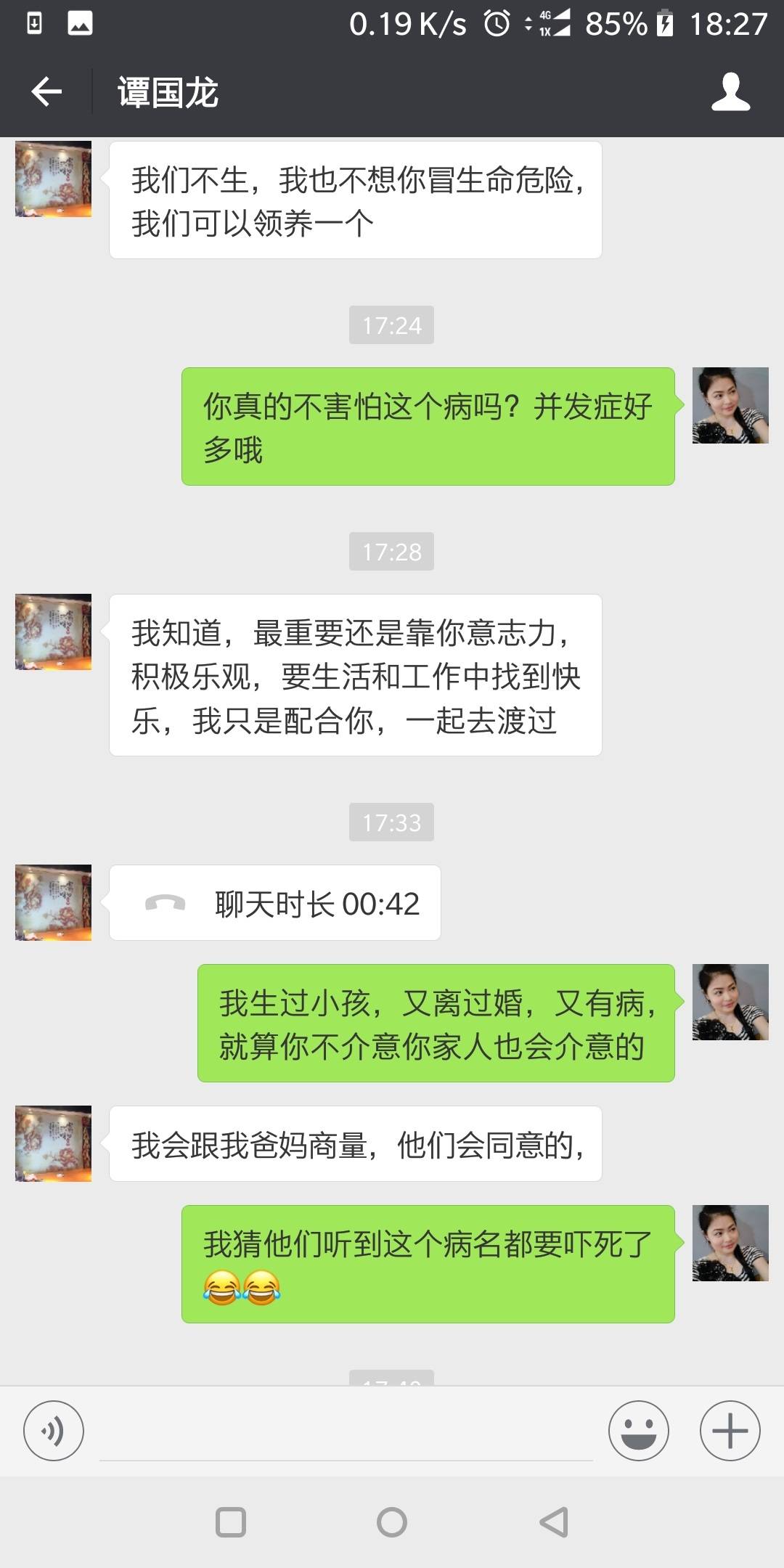Tap the timestamp 17:24
This screenshot has width=784, height=1568.
[x=391, y=325]
